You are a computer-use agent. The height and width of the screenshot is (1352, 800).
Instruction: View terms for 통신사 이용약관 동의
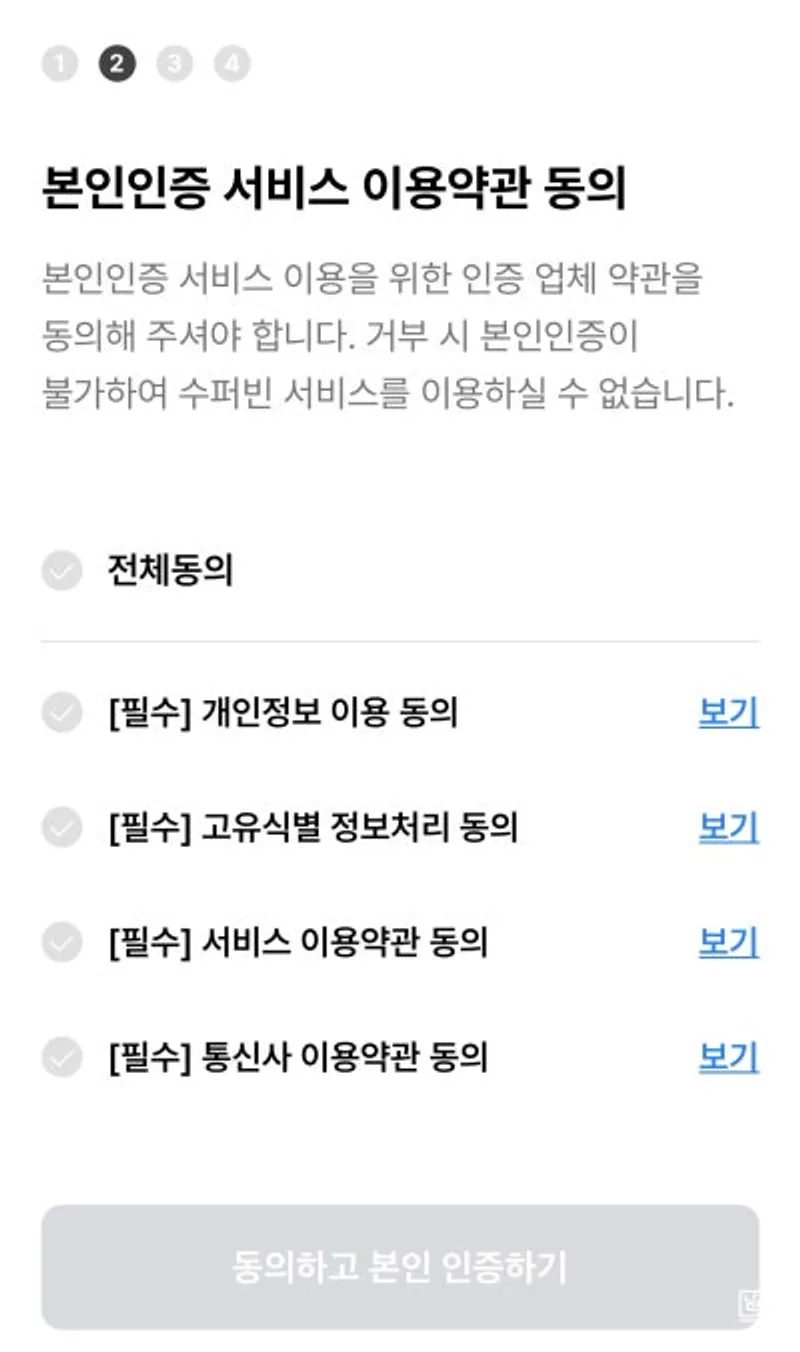coord(728,1058)
